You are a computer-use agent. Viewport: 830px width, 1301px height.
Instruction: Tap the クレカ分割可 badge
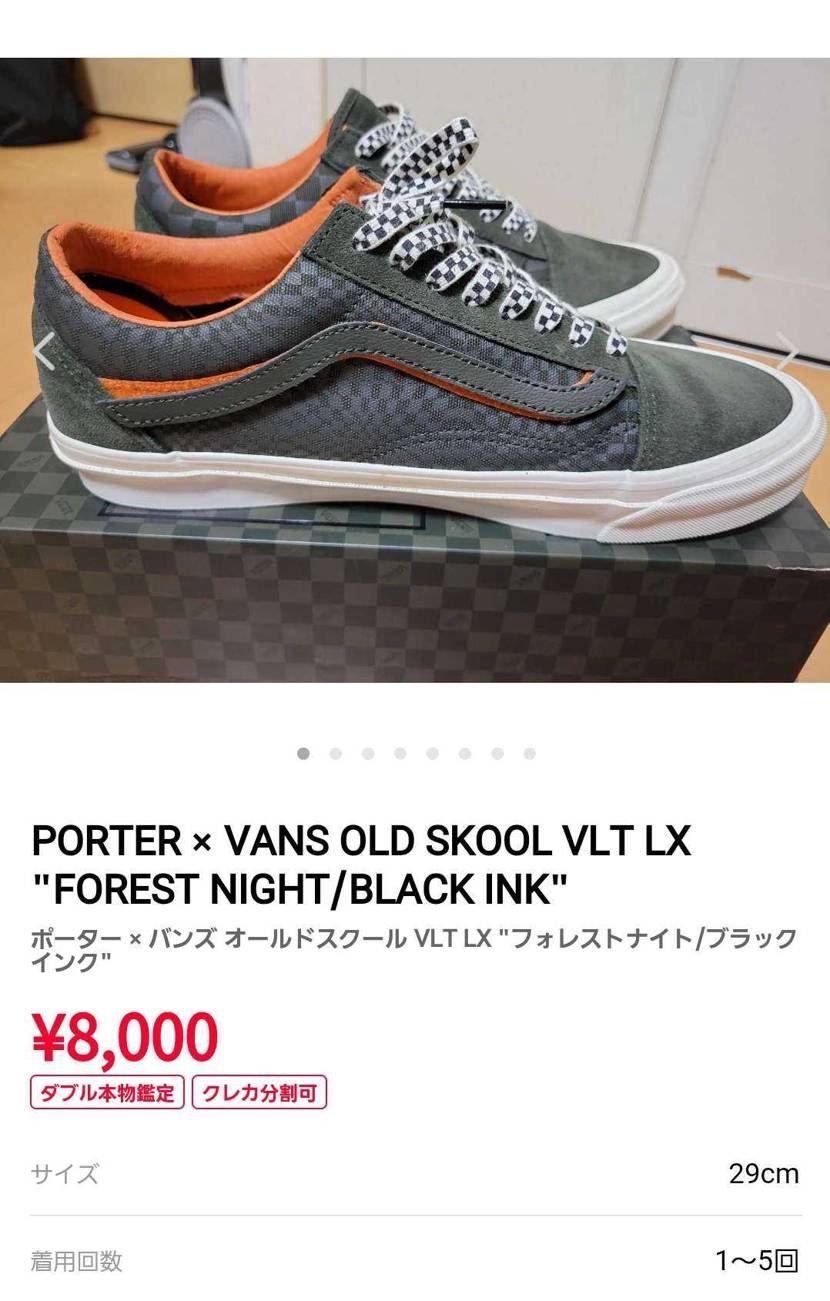[259, 1093]
